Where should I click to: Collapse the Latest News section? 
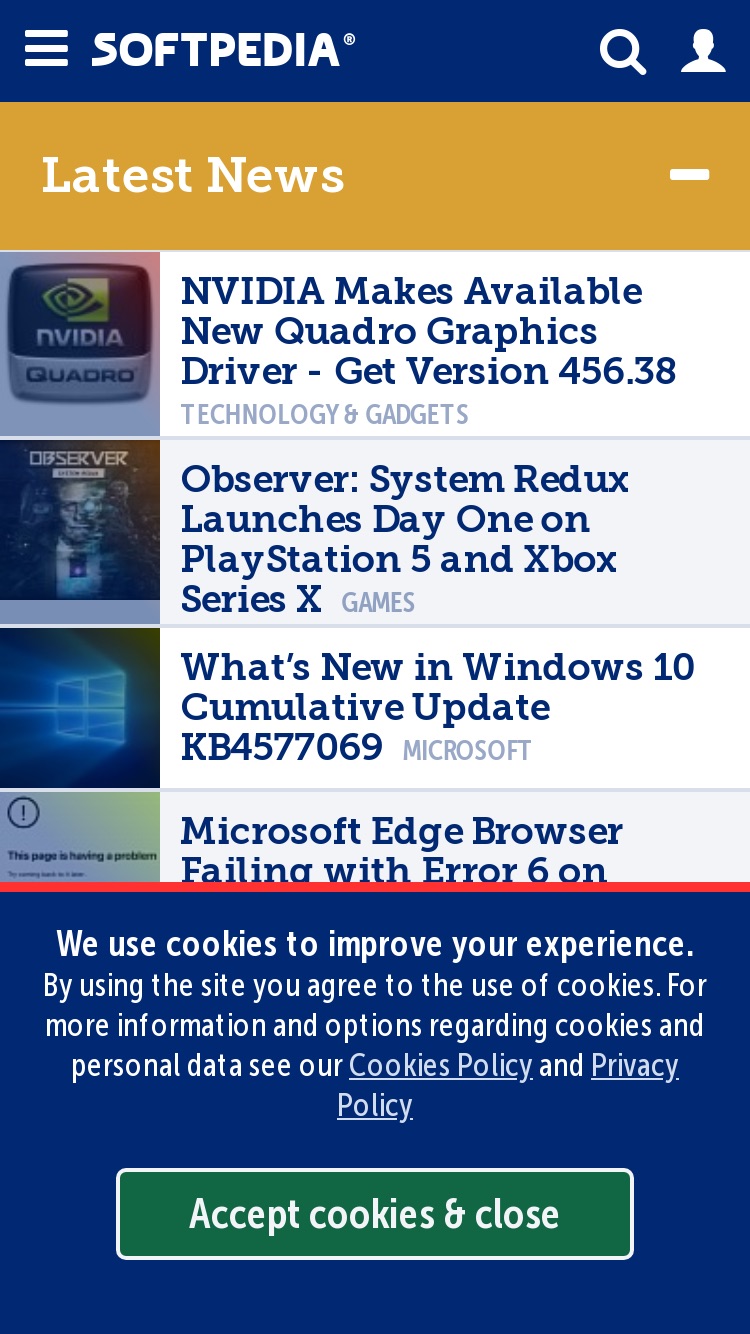click(x=689, y=175)
